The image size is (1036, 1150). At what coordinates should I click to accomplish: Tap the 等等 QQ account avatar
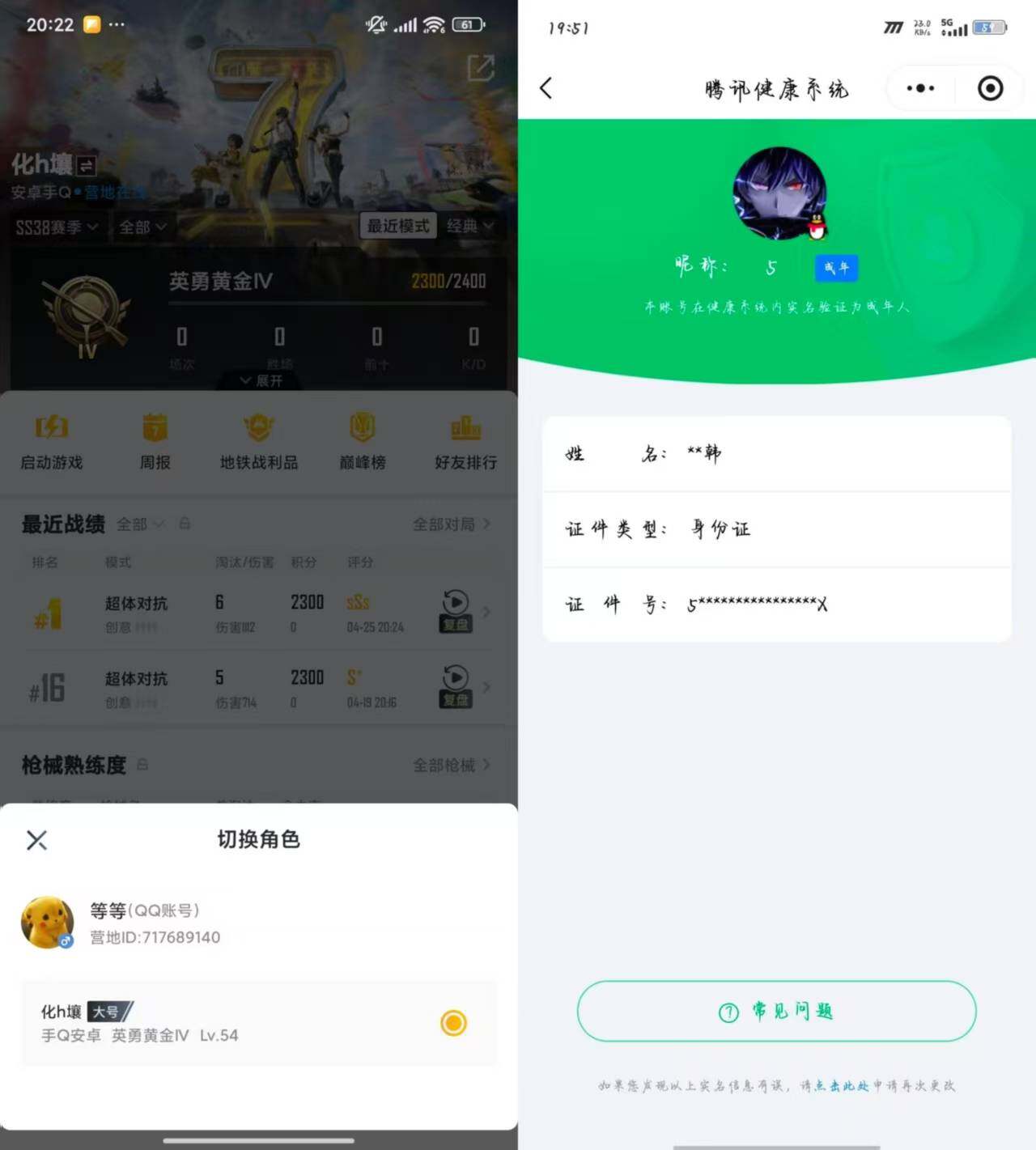pos(47,922)
